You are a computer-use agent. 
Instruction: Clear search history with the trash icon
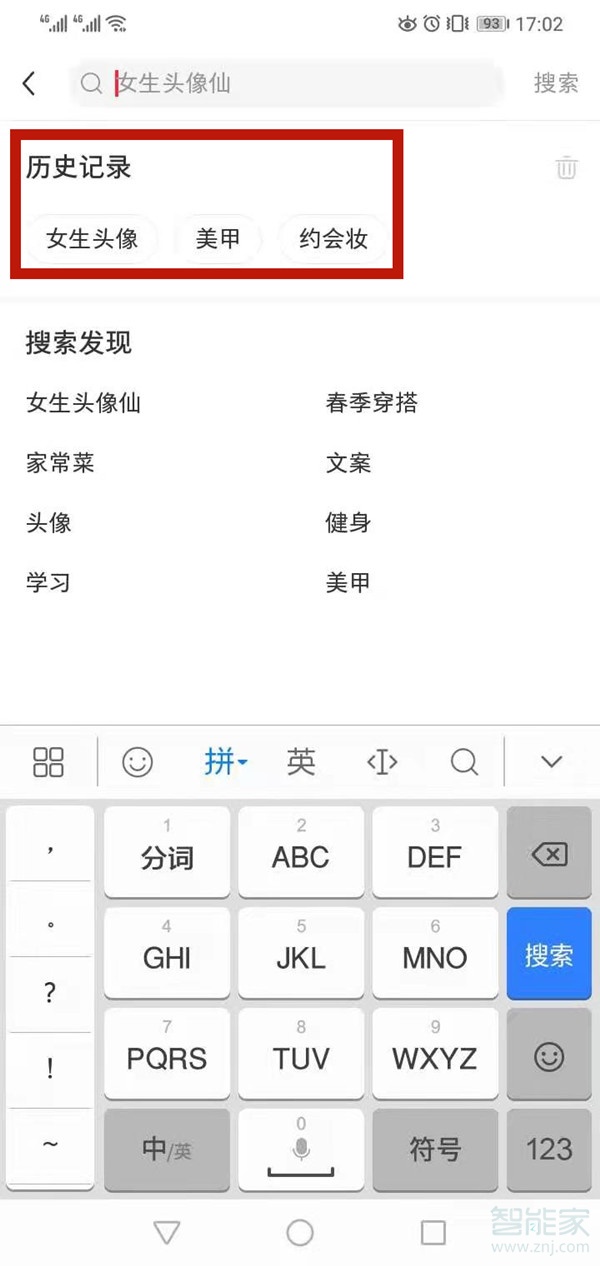click(x=566, y=167)
